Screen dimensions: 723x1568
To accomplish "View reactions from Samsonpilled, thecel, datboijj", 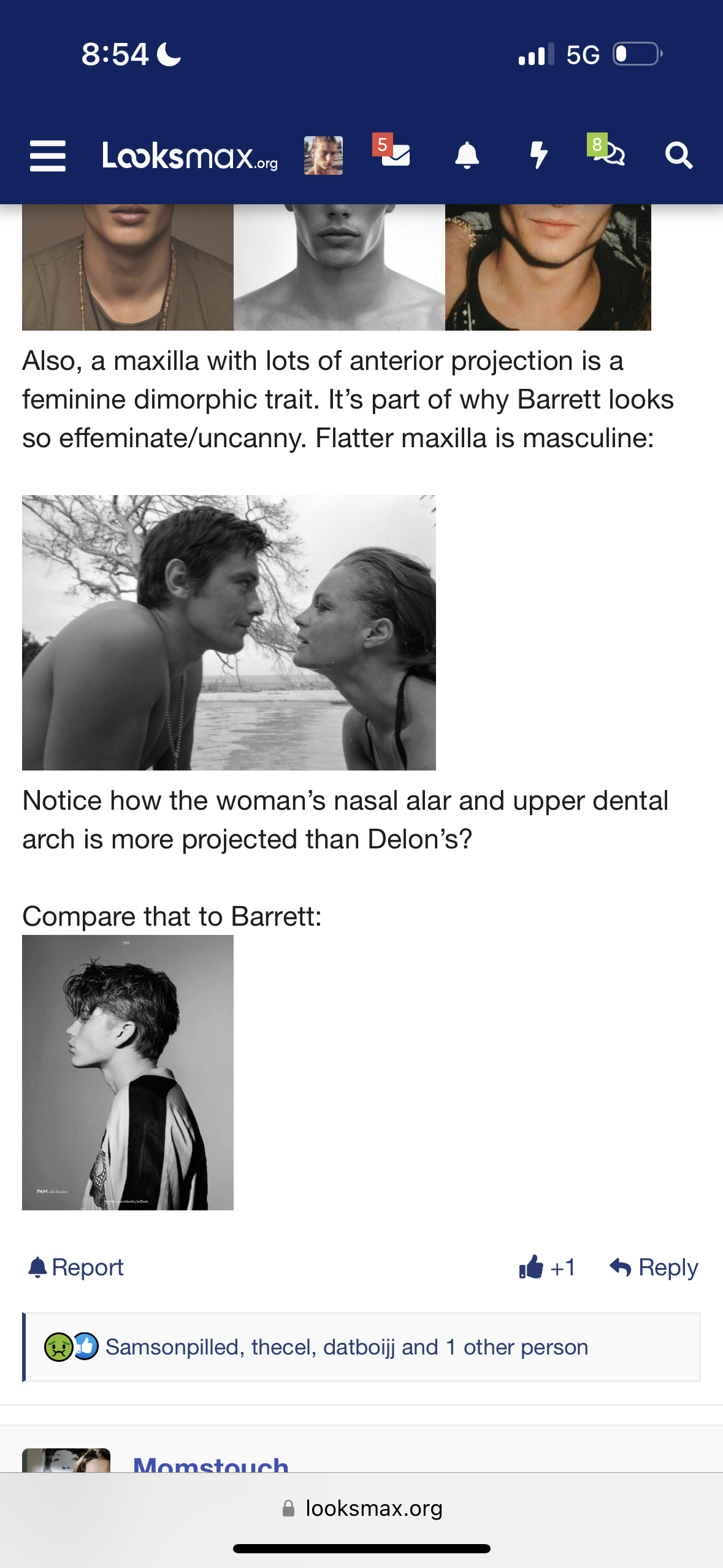I will (x=346, y=1347).
